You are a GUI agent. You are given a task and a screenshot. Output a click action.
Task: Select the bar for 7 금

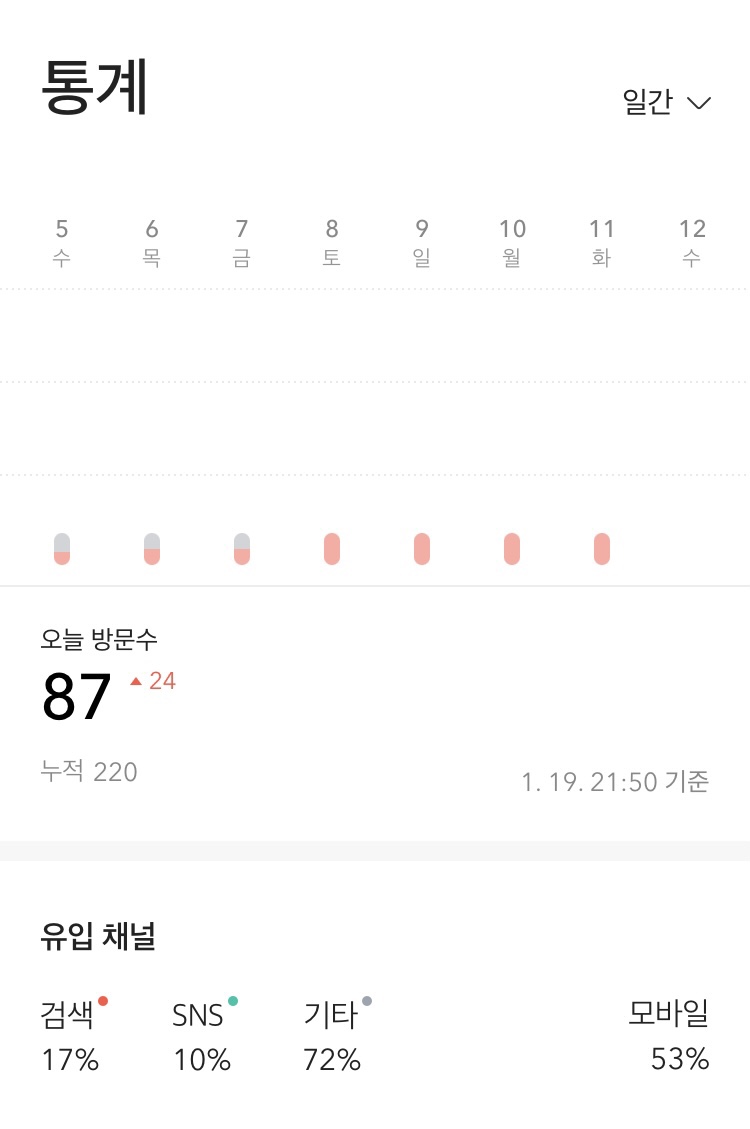tap(242, 549)
